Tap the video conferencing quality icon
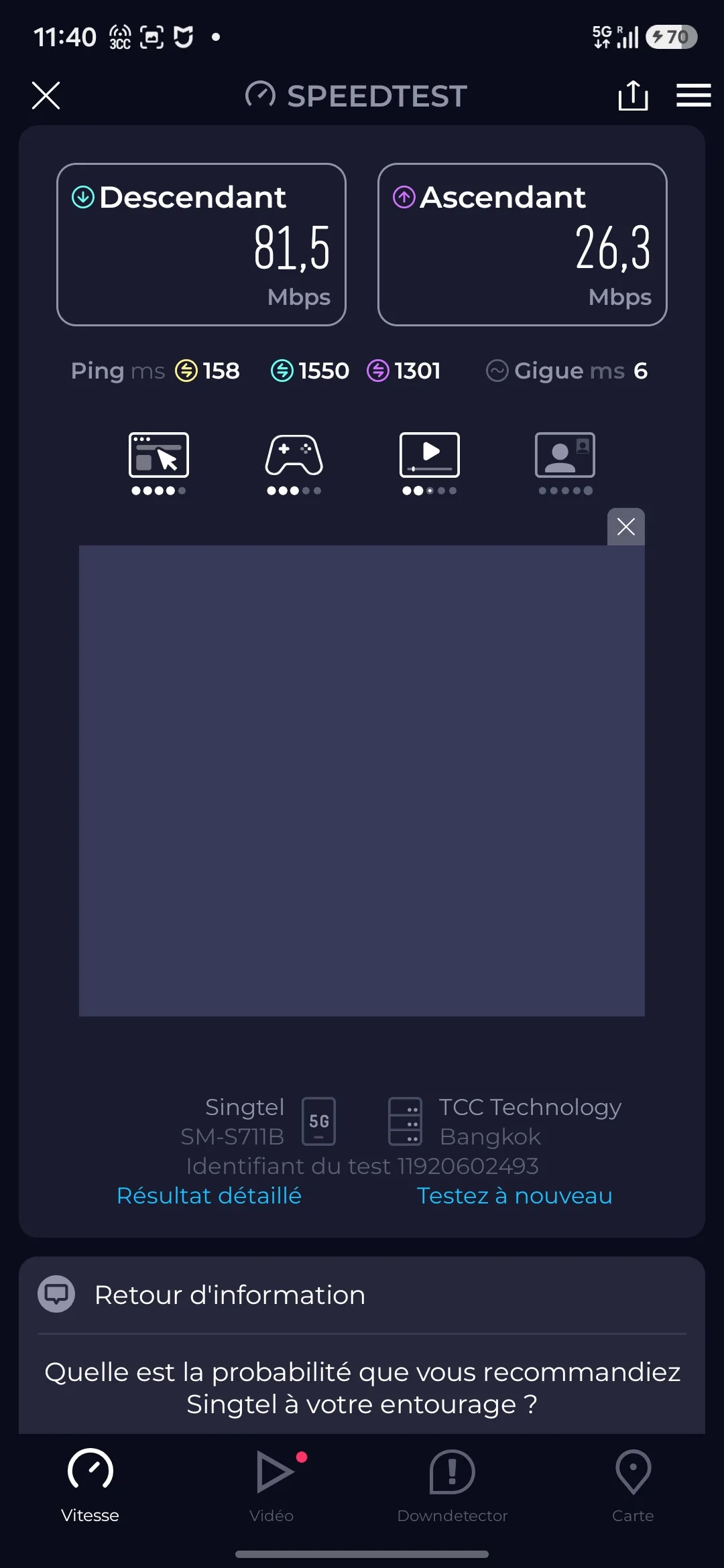Screen dimensions: 724x1568 [565, 463]
